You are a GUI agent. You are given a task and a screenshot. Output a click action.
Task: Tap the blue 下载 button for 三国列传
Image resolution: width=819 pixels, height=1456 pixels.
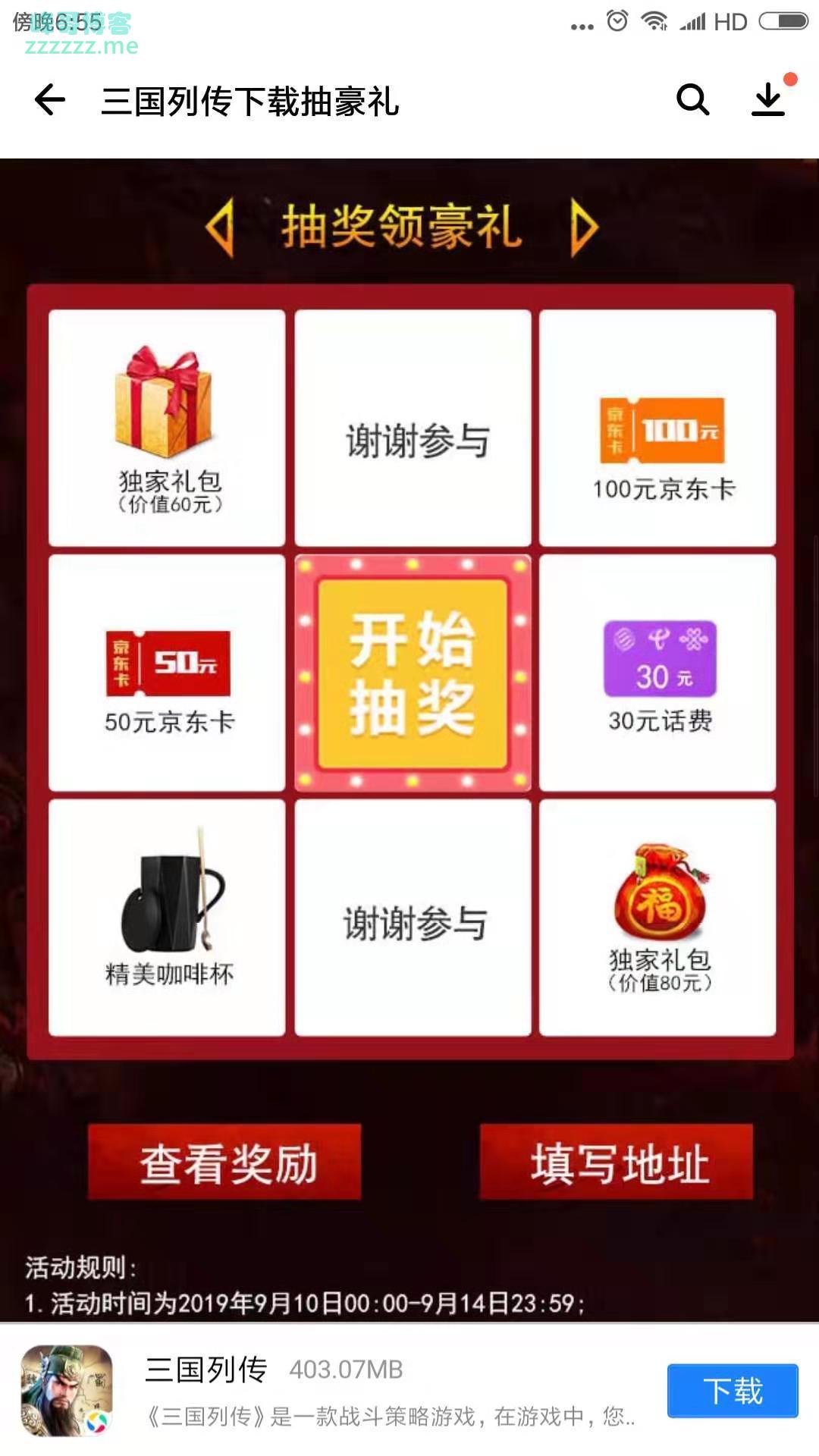tap(732, 1390)
